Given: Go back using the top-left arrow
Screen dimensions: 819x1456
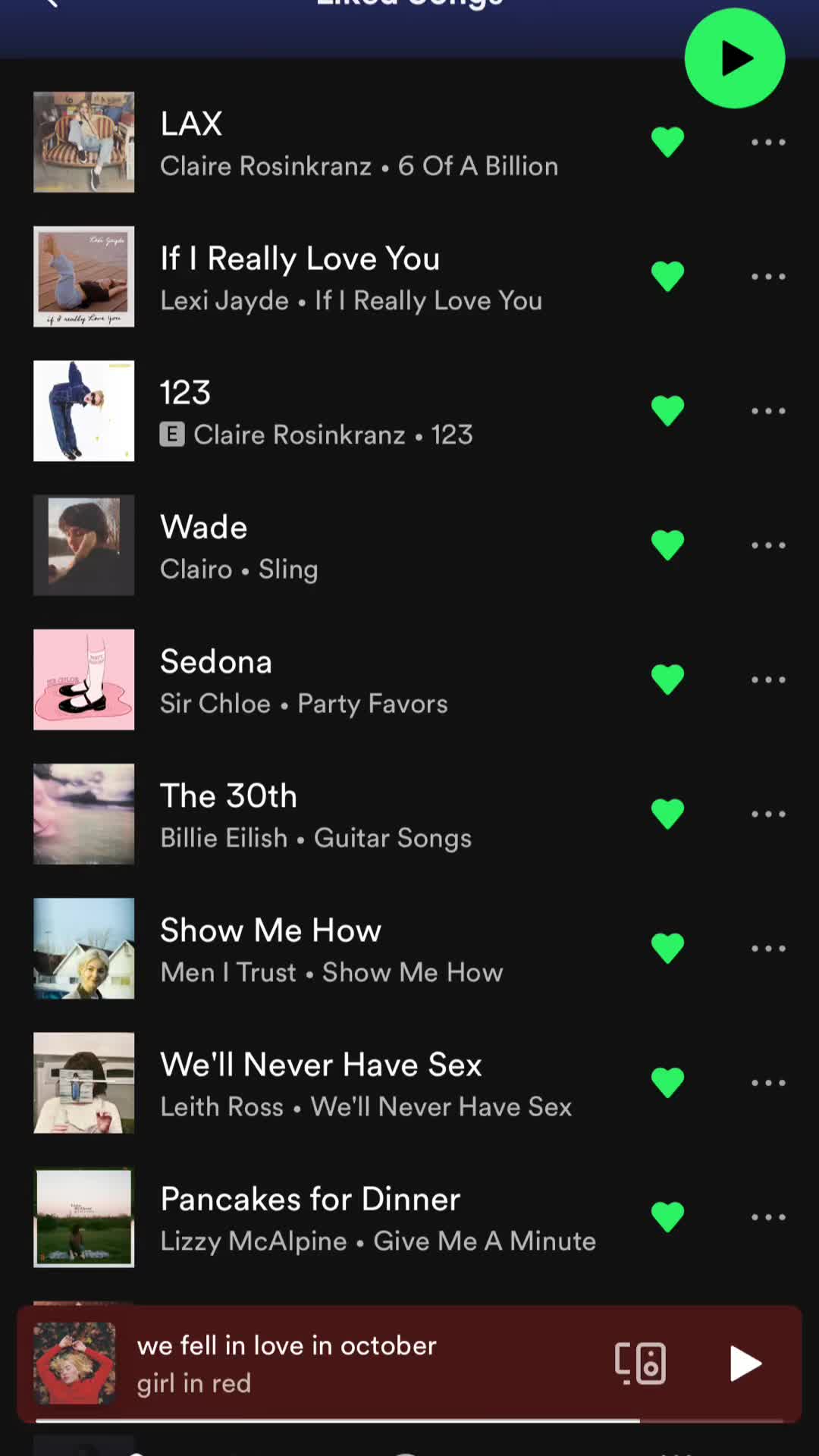Looking at the screenshot, I should click(50, 4).
